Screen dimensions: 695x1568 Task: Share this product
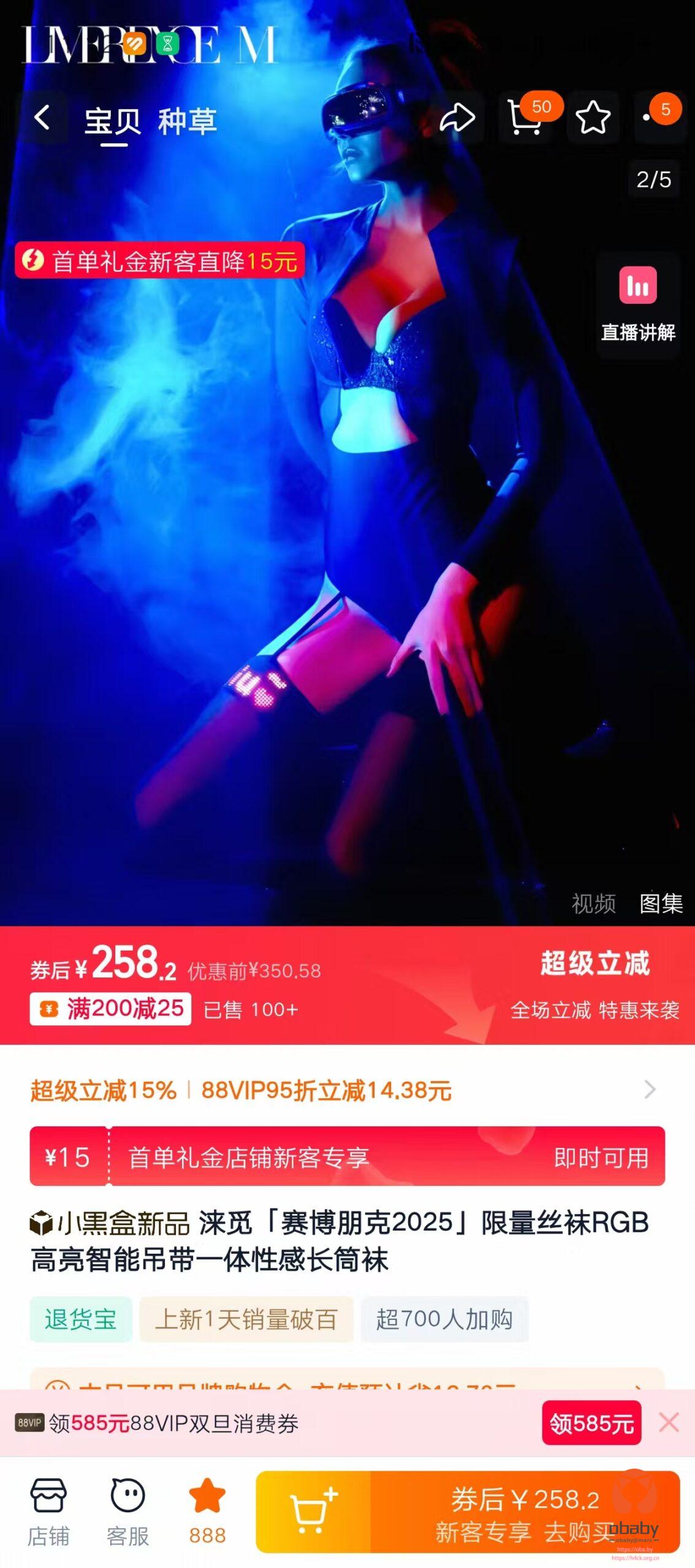457,118
